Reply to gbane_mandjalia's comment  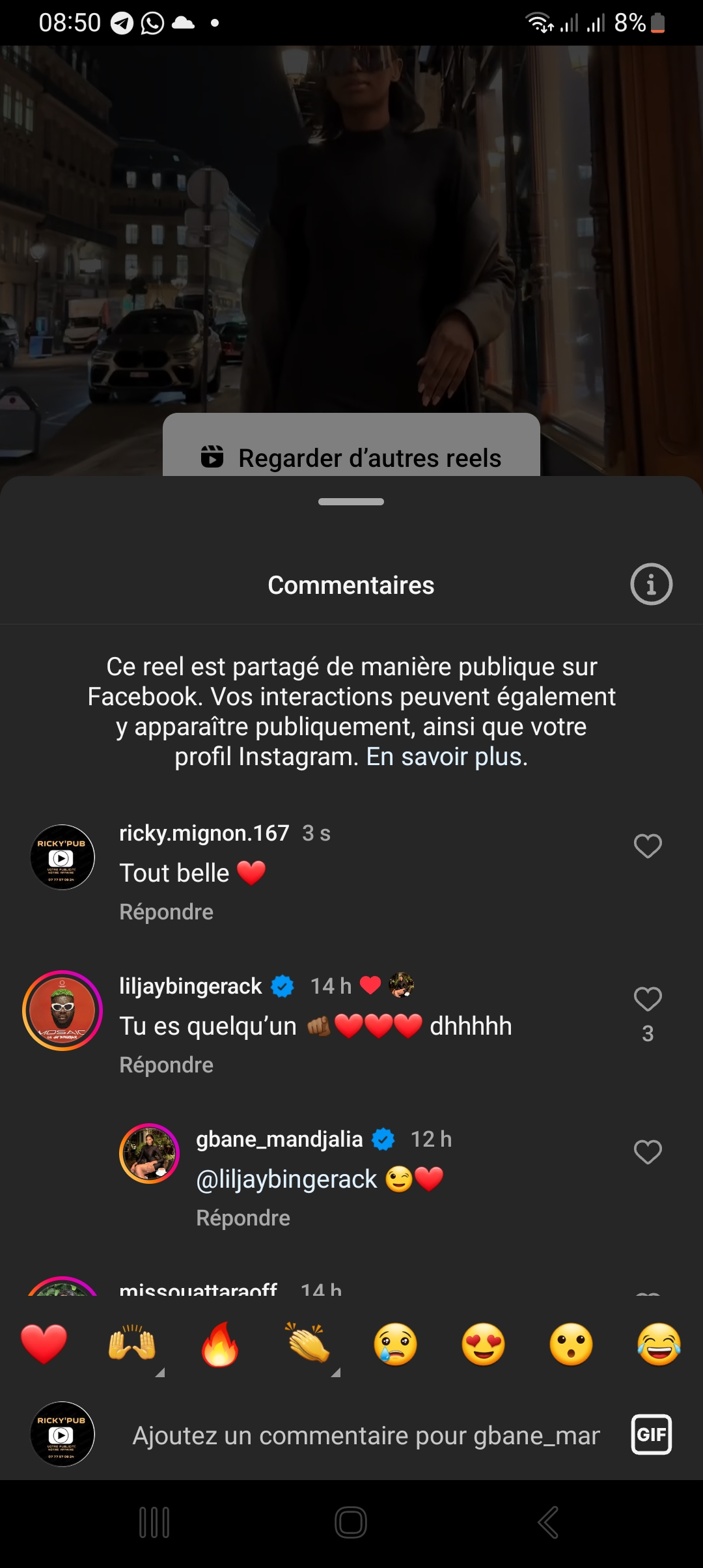243,1218
